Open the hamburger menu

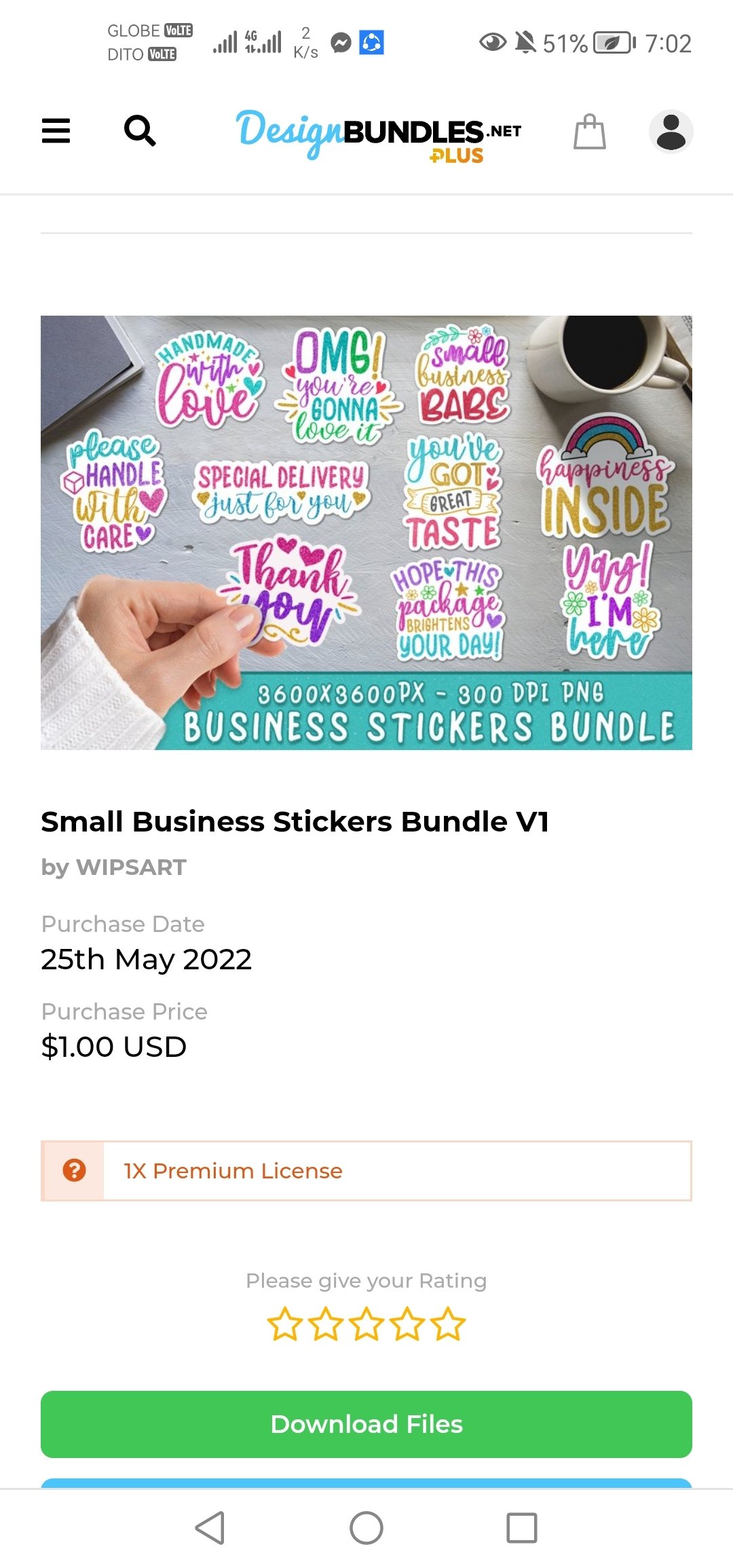pos(56,130)
